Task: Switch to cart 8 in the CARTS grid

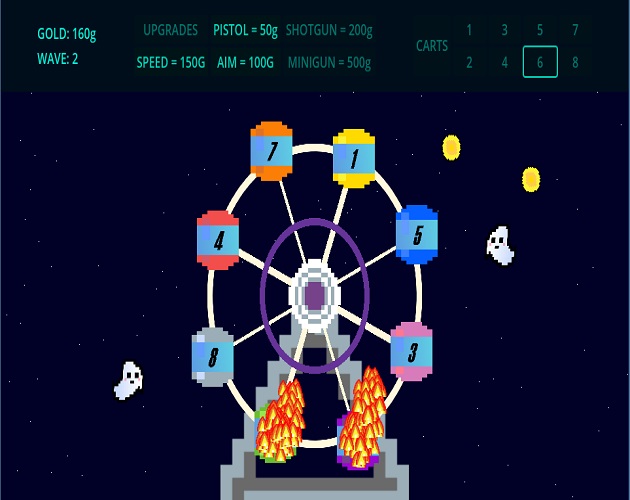Action: 575,62
